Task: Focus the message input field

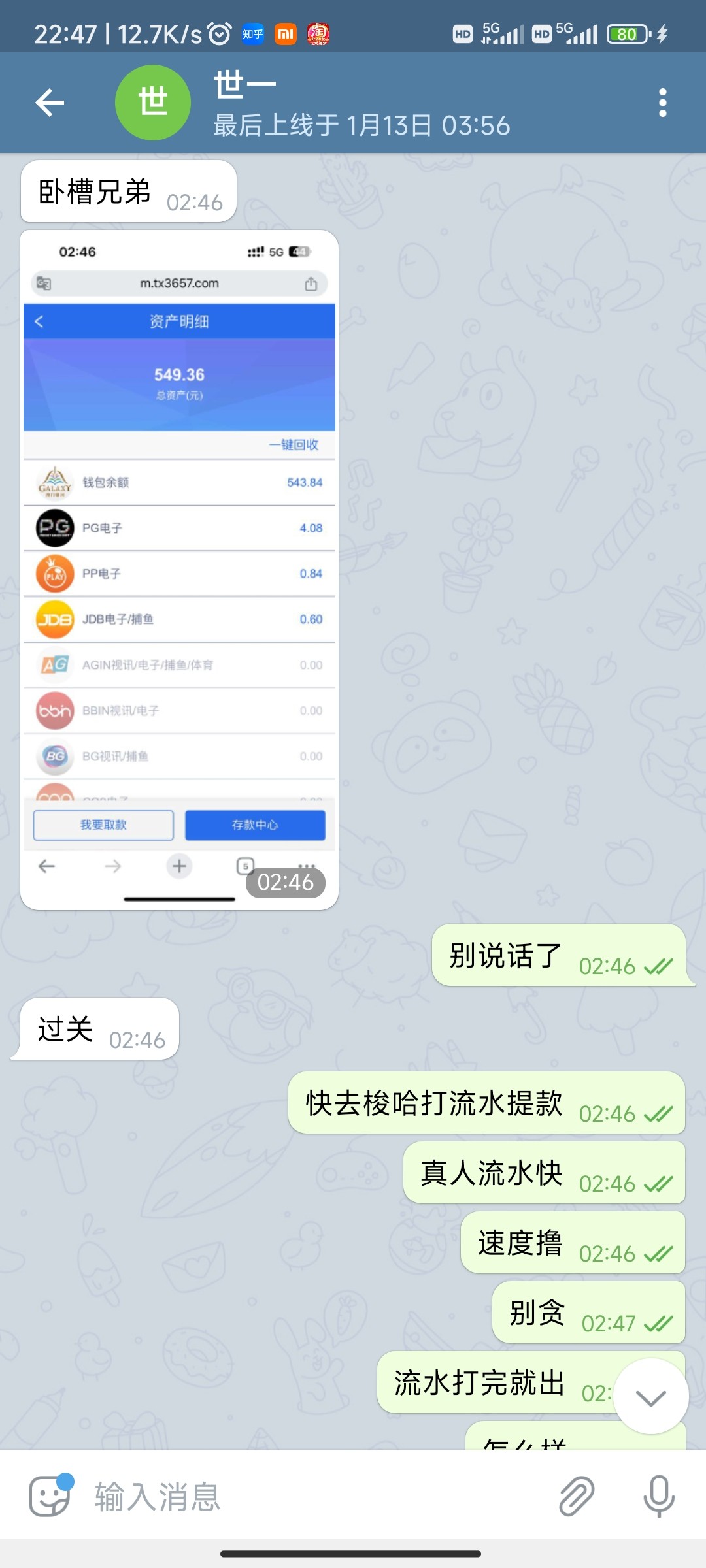Action: [x=314, y=1496]
